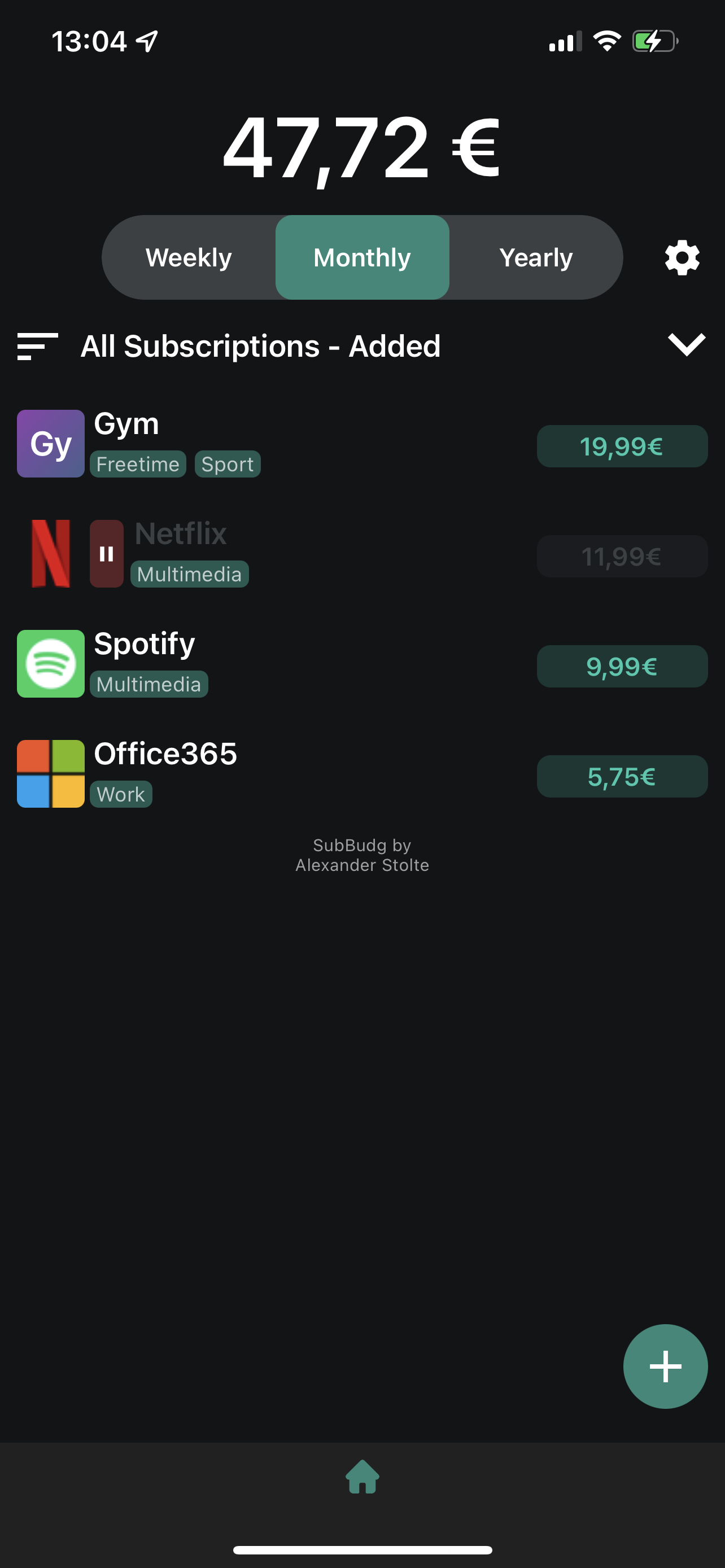Select the Office365 Microsoft icon
Viewport: 725px width, 1568px height.
pos(50,773)
